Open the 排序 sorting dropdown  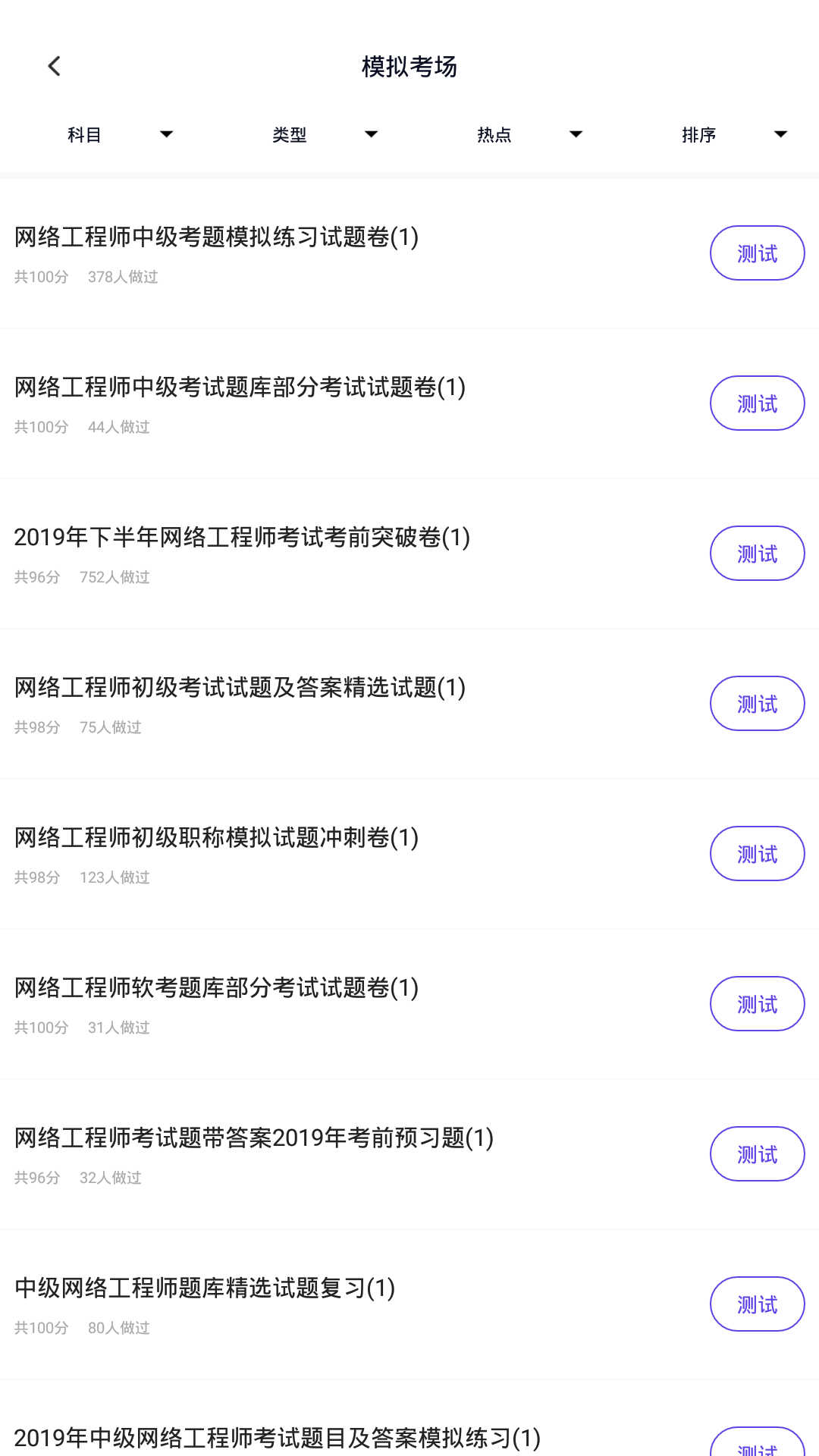[x=732, y=133]
